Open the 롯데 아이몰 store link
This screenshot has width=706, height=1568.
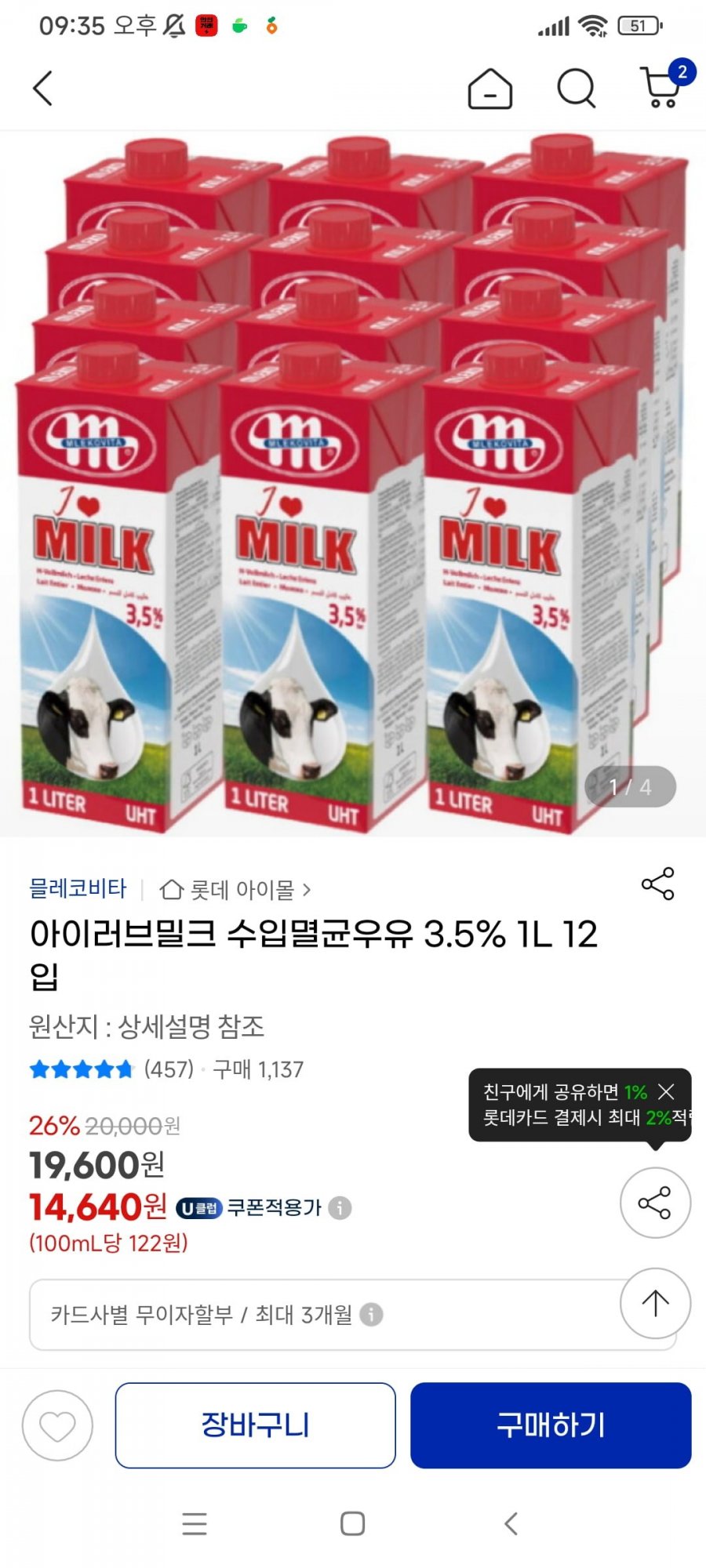click(x=235, y=890)
